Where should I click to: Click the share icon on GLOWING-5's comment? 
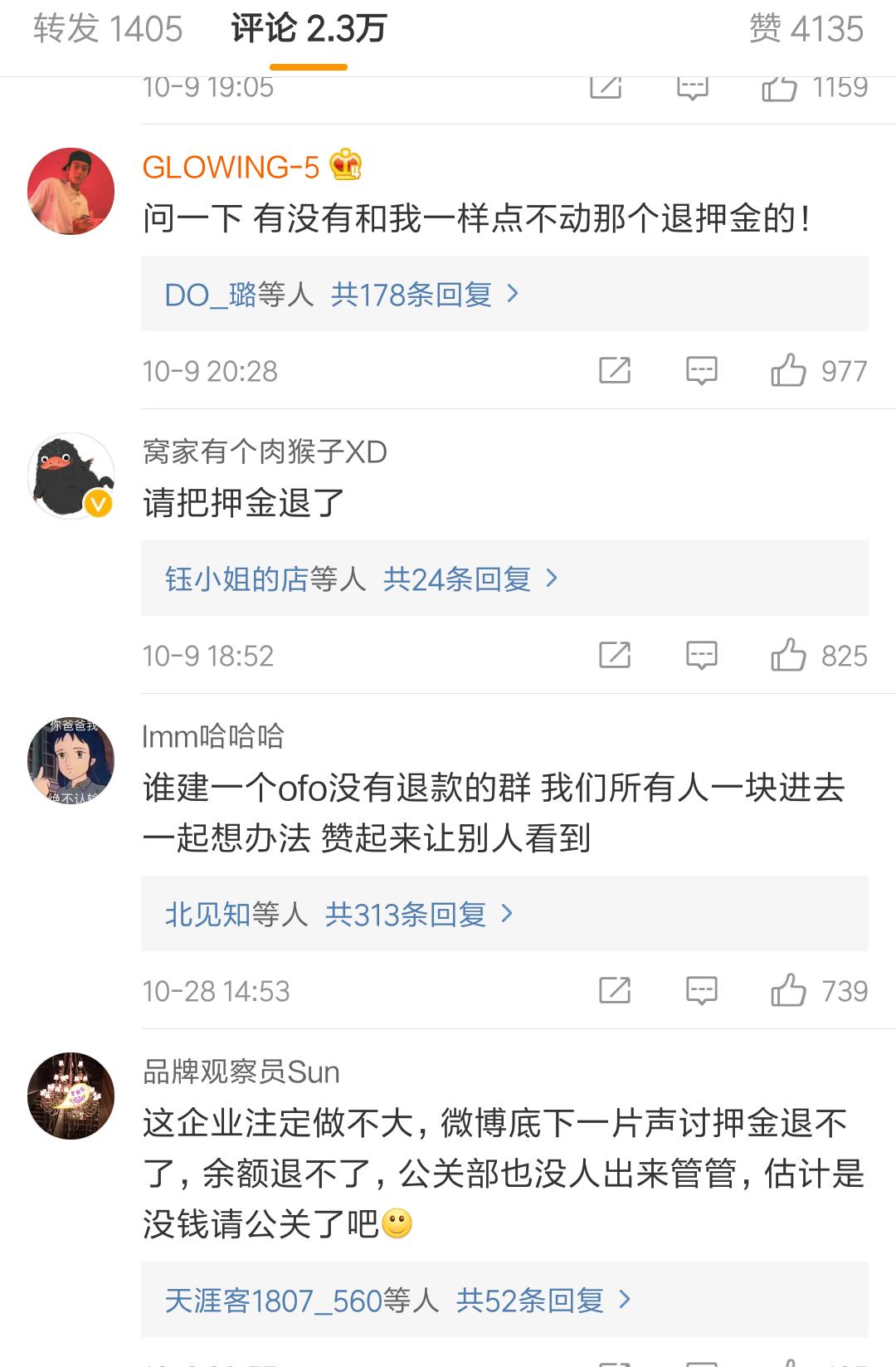click(614, 371)
